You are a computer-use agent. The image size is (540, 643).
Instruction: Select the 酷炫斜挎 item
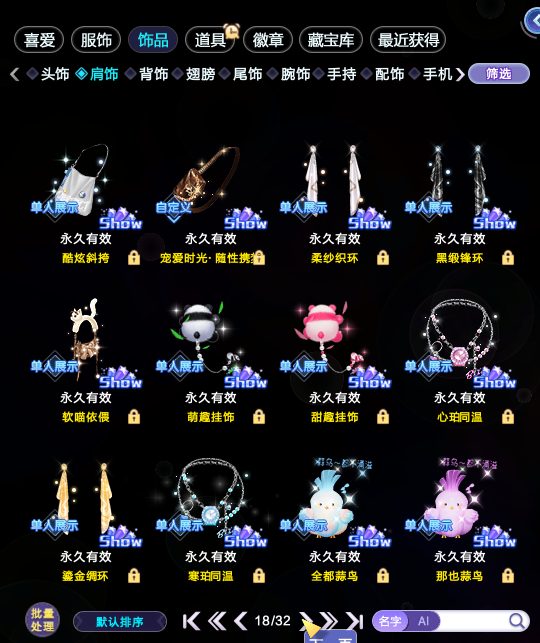(x=86, y=203)
